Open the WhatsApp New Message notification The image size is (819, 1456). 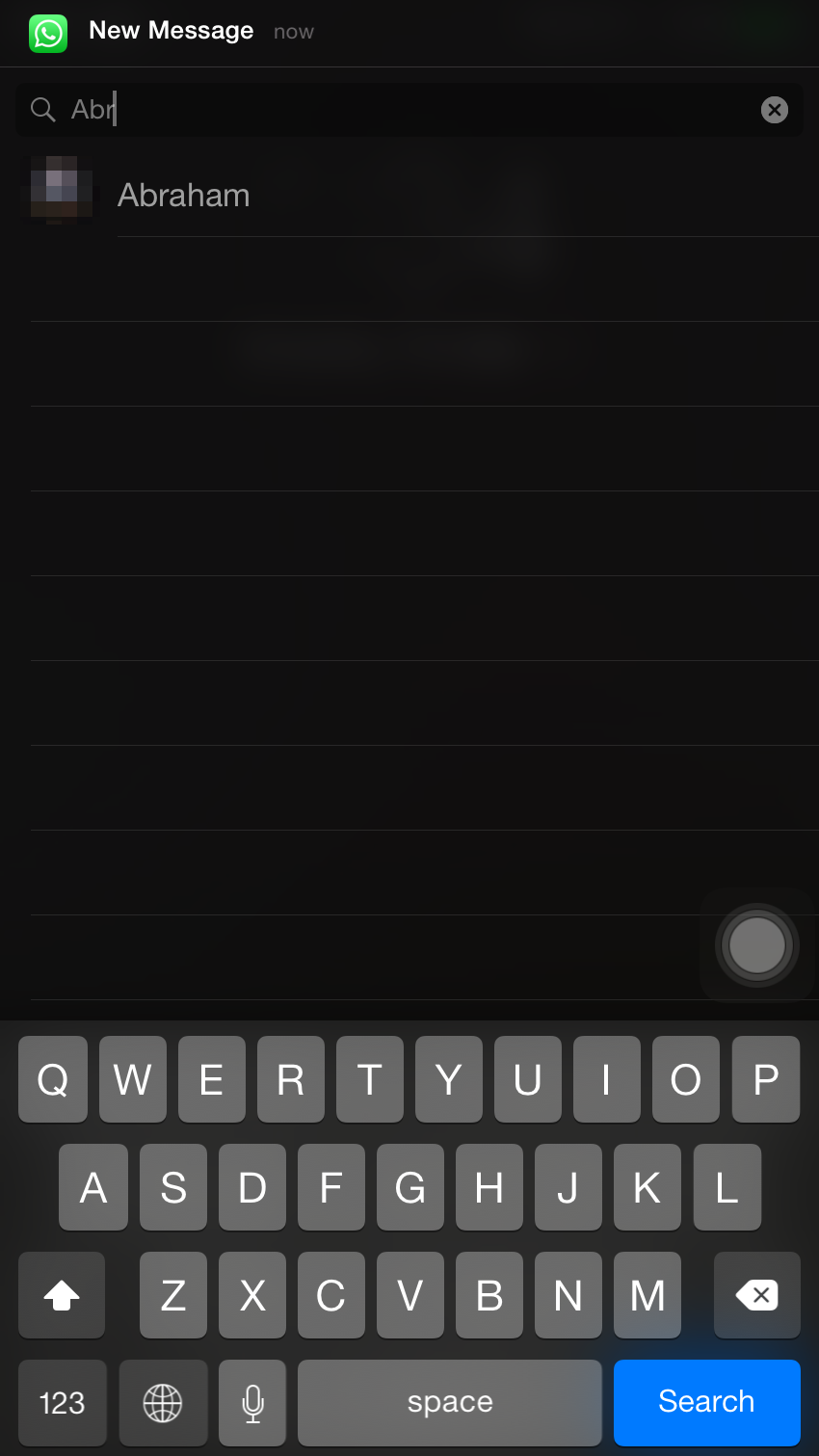[x=409, y=33]
